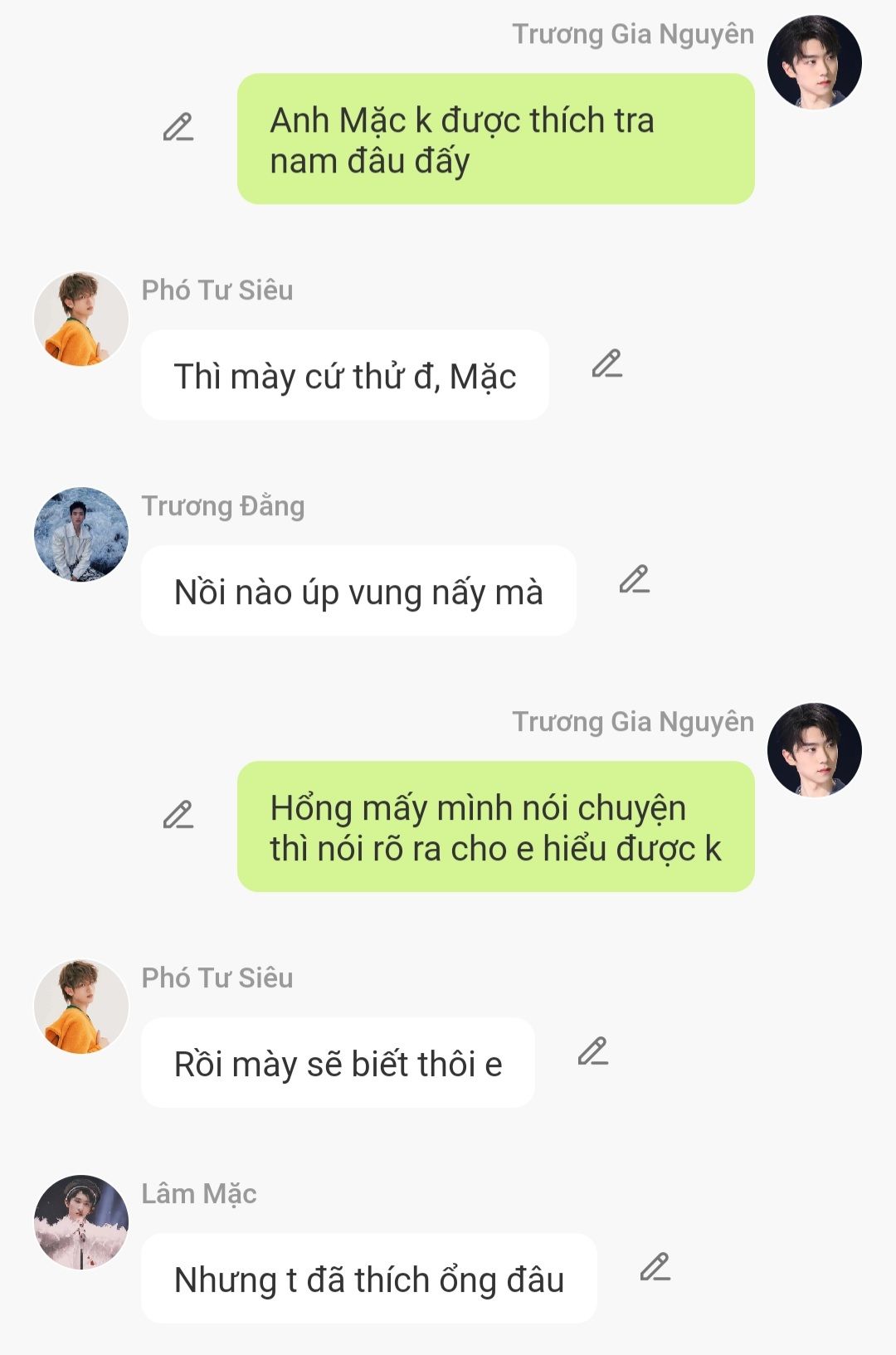
Task: Edit Phó Tư Siêu's message "Thì mày cứ thử đ, Mặc"
Action: [606, 363]
